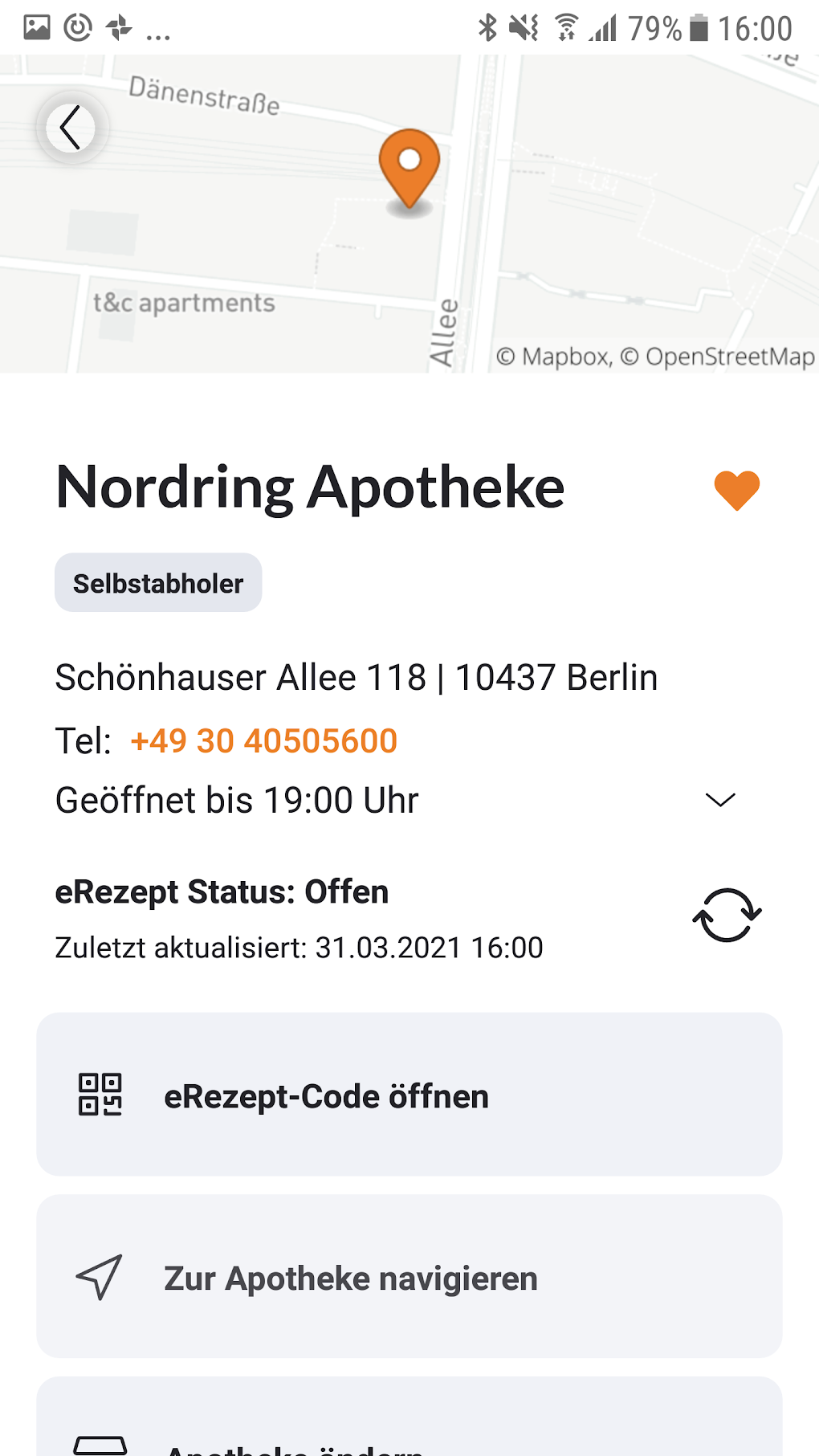The height and width of the screenshot is (1456, 819).
Task: Select Zur Apotheke navigieren
Action: coord(409,1276)
